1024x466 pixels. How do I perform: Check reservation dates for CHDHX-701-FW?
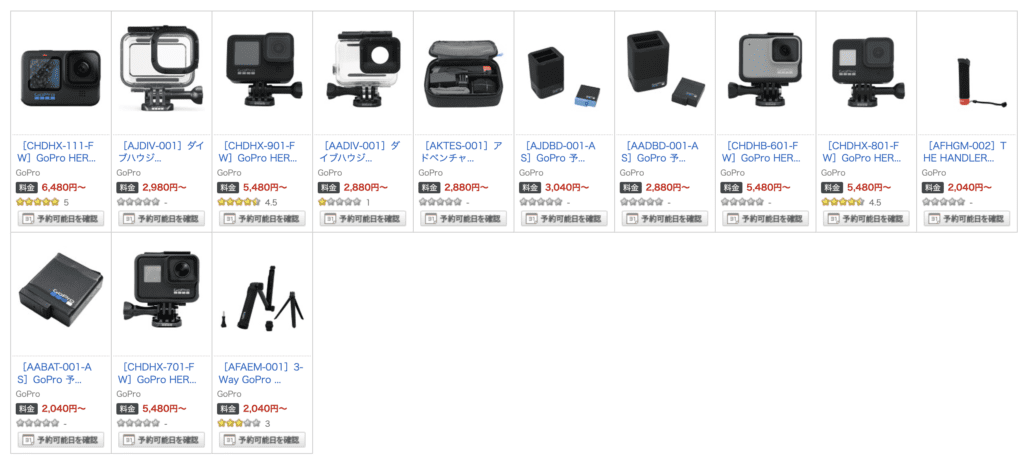click(161, 440)
